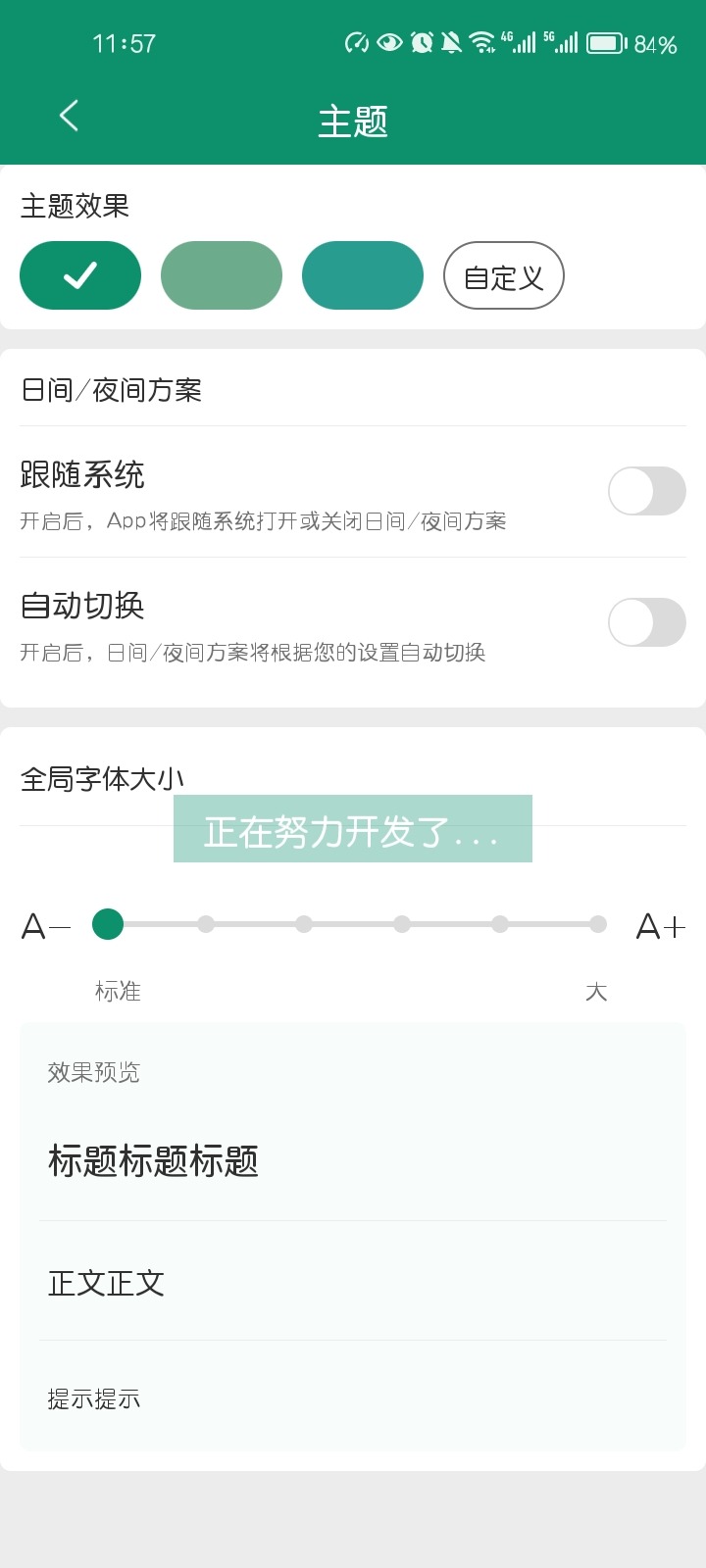
Task: Select the 标准 font size position
Action: (x=108, y=924)
